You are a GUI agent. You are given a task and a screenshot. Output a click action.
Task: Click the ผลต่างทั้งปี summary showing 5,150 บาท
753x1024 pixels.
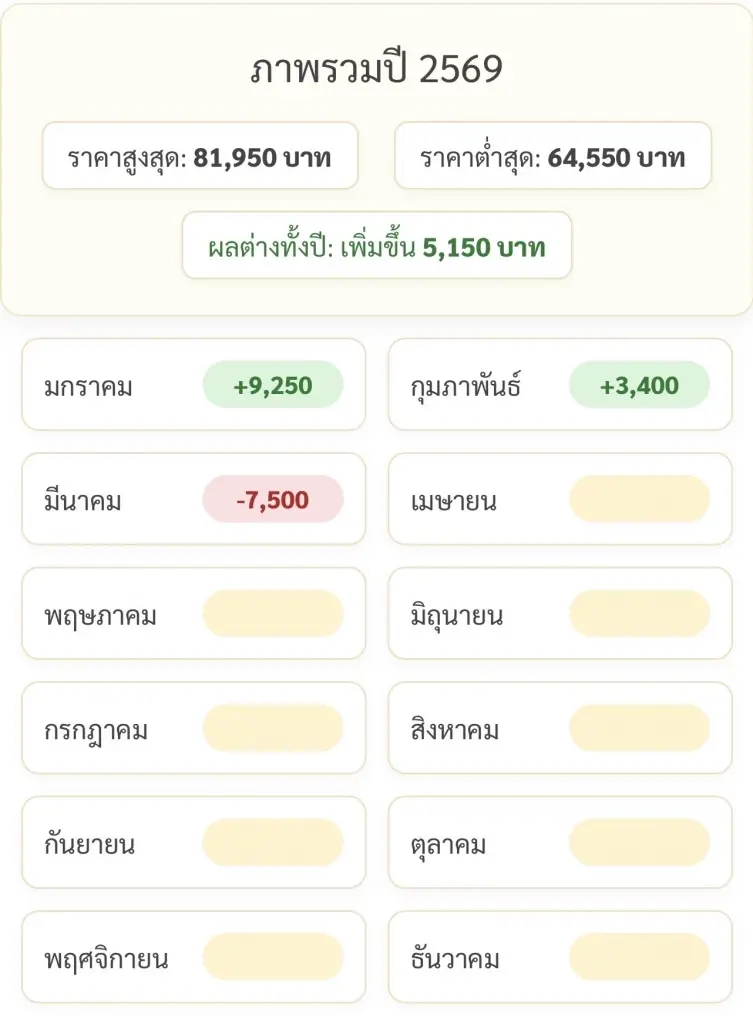click(x=376, y=247)
